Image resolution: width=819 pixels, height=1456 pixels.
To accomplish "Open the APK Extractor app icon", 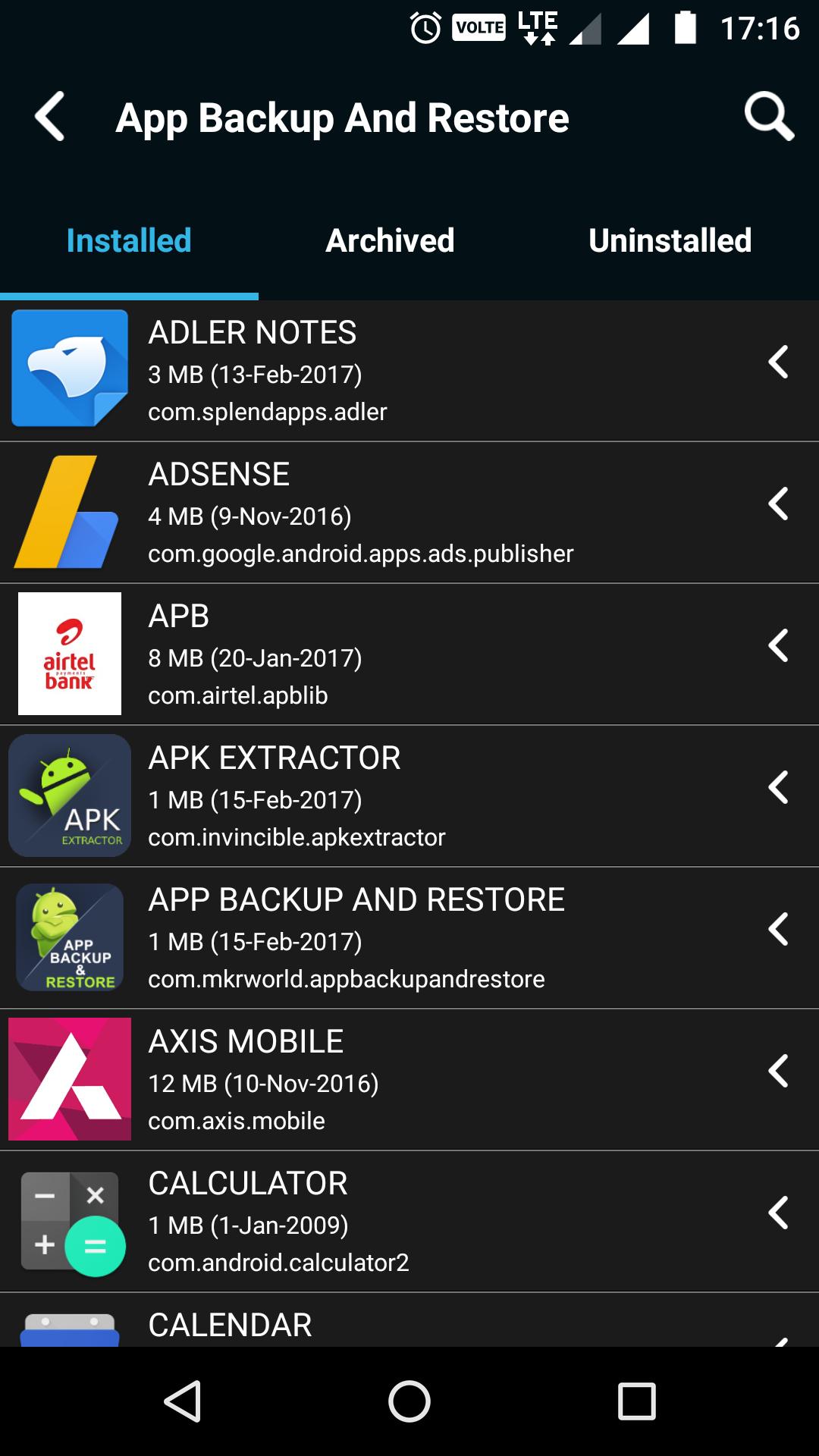I will pyautogui.click(x=70, y=795).
